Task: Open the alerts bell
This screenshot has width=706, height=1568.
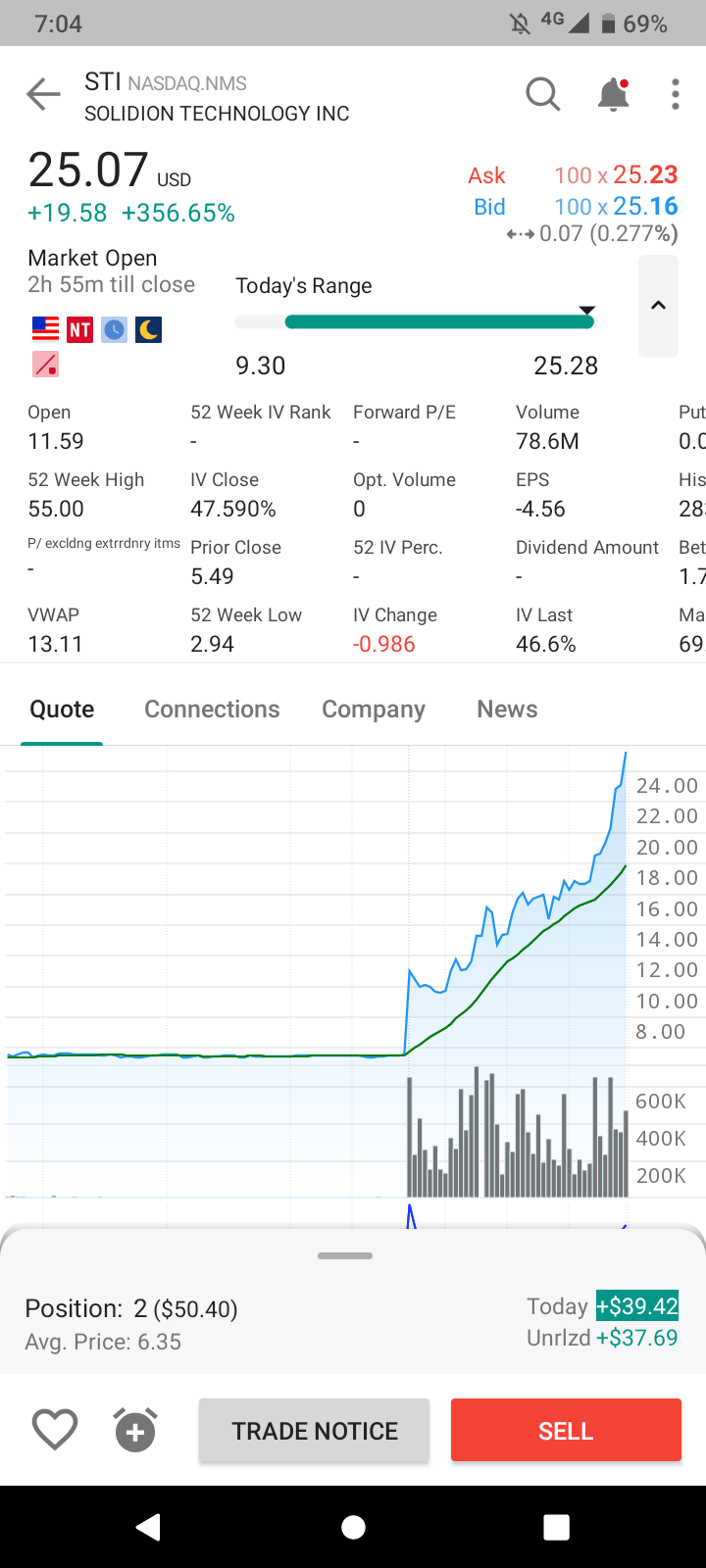Action: 614,95
